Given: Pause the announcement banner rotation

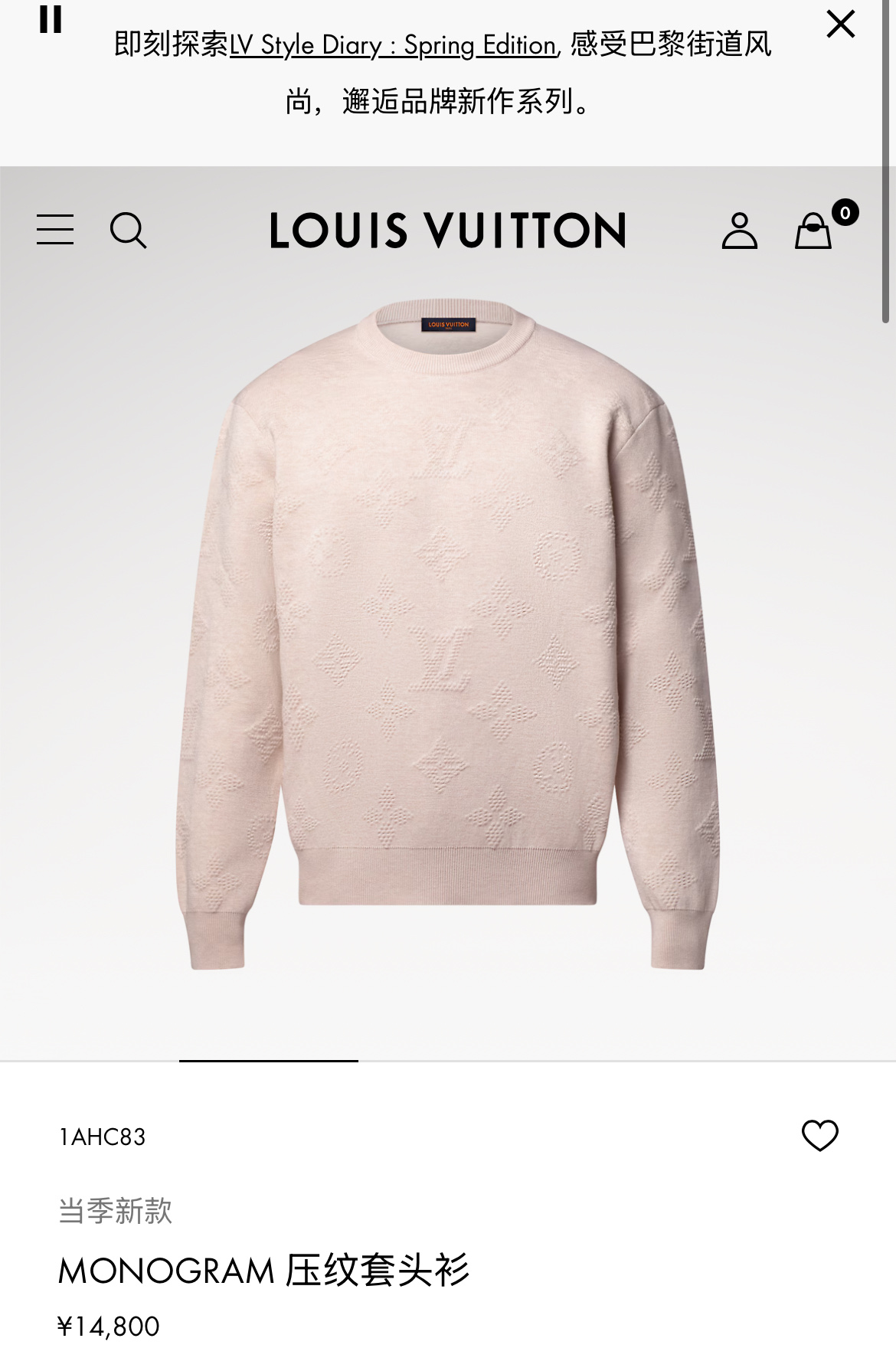Looking at the screenshot, I should pos(51,19).
